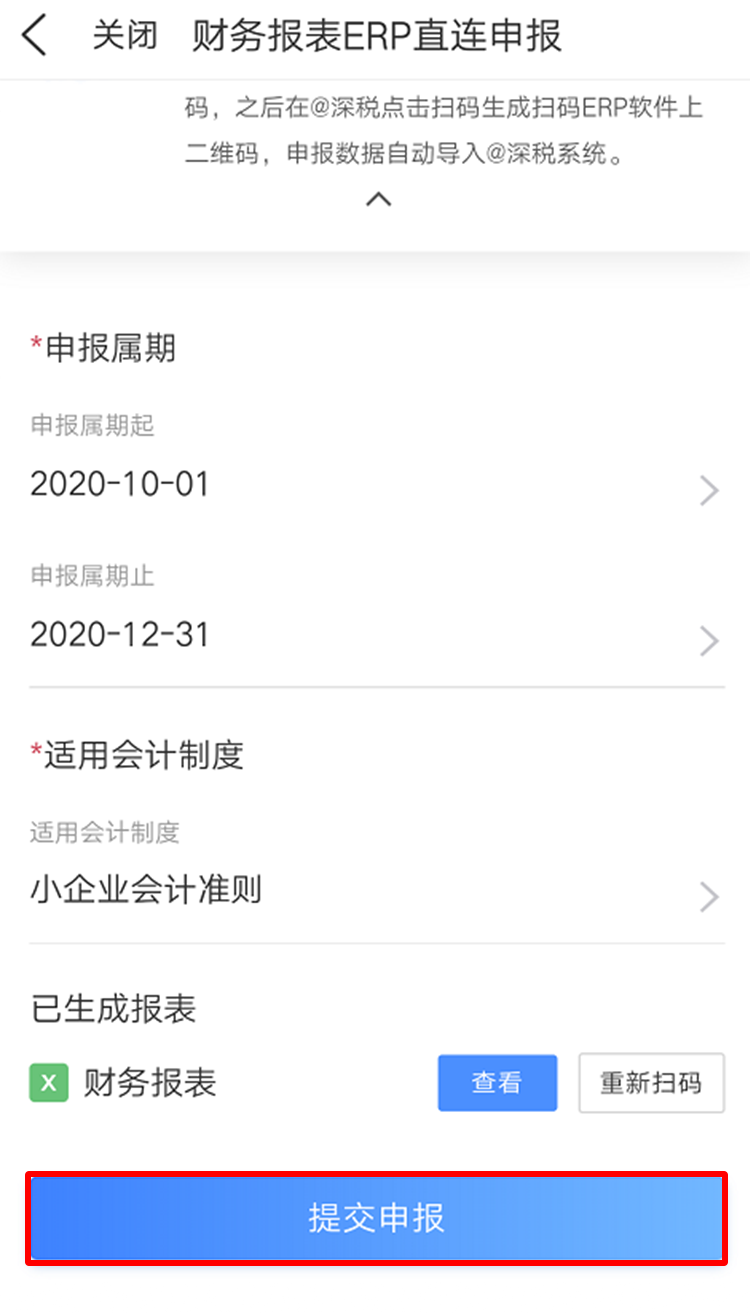The image size is (750, 1313).
Task: Change the 申报属期起 start date
Action: tap(375, 464)
